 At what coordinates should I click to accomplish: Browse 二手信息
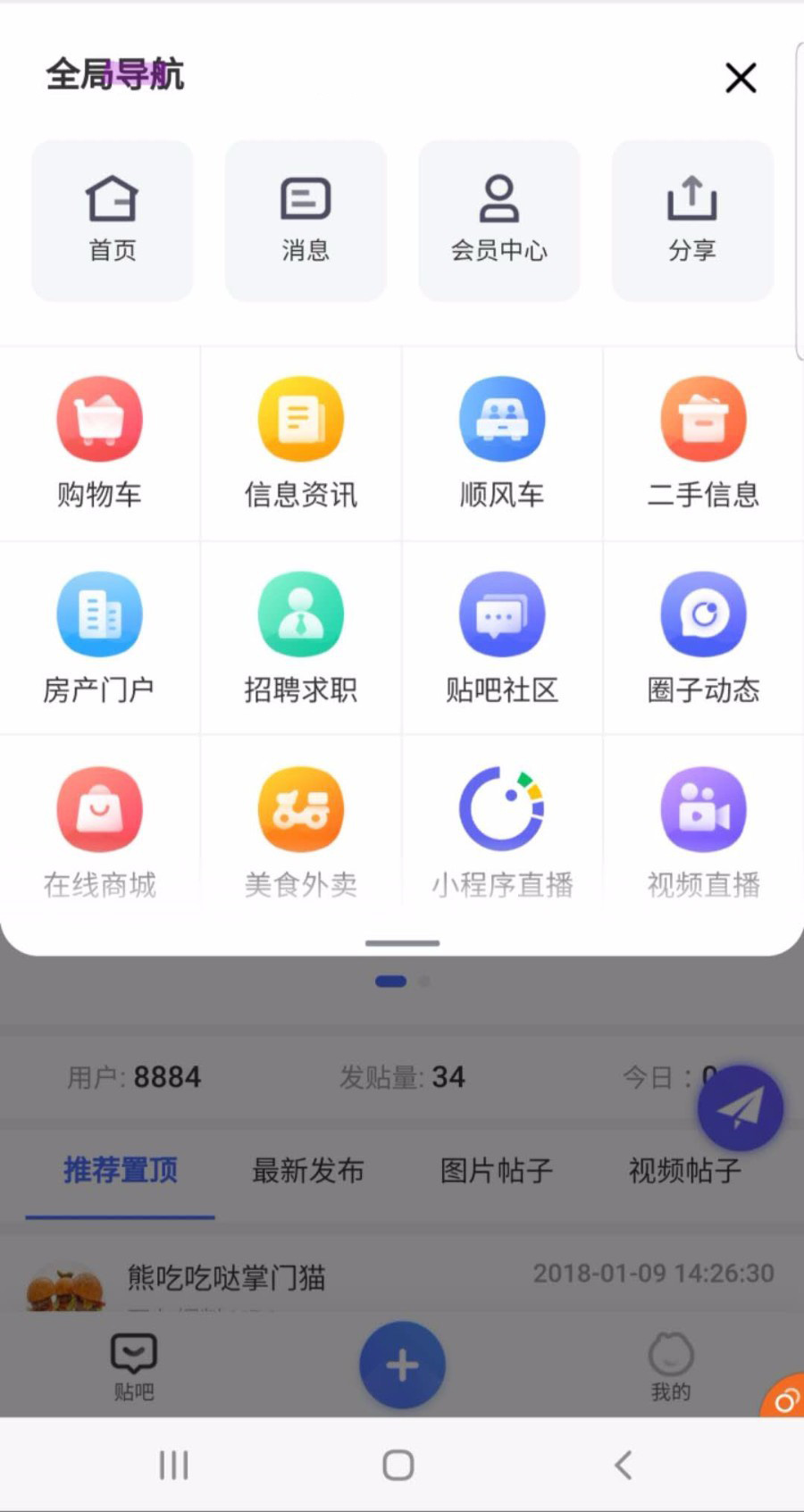703,442
